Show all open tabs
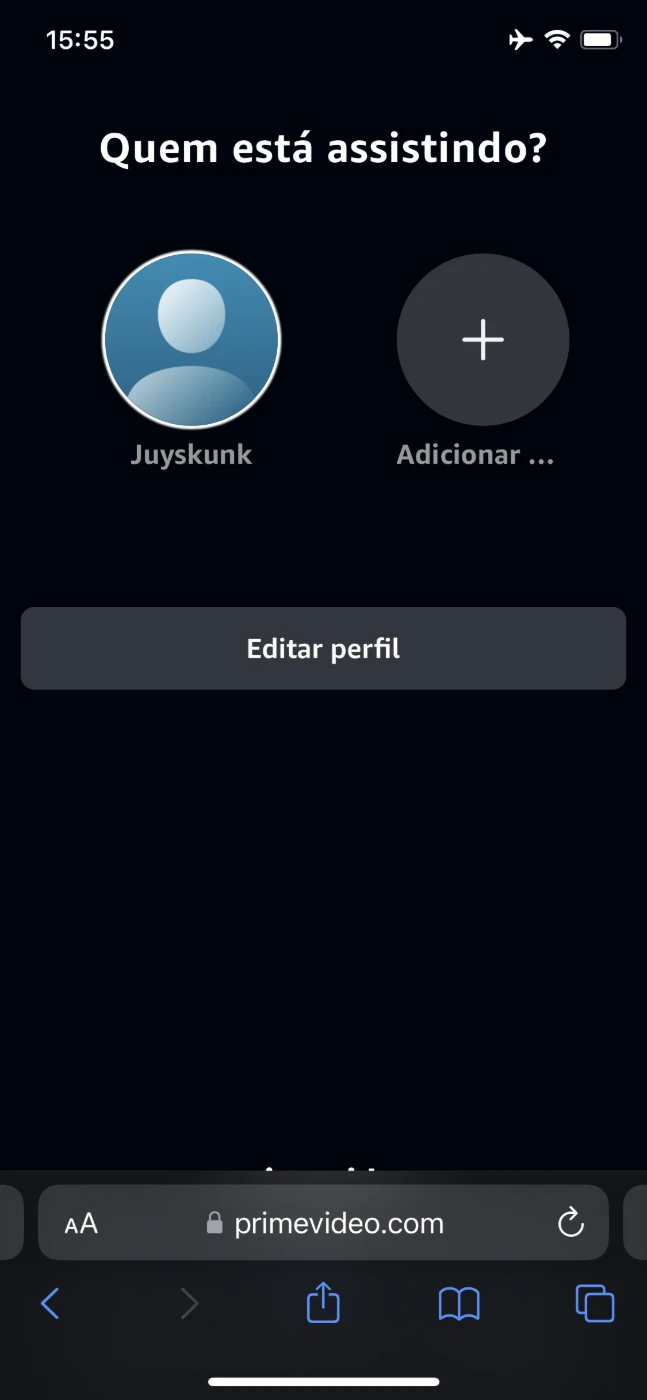This screenshot has height=1400, width=647. coord(595,1304)
